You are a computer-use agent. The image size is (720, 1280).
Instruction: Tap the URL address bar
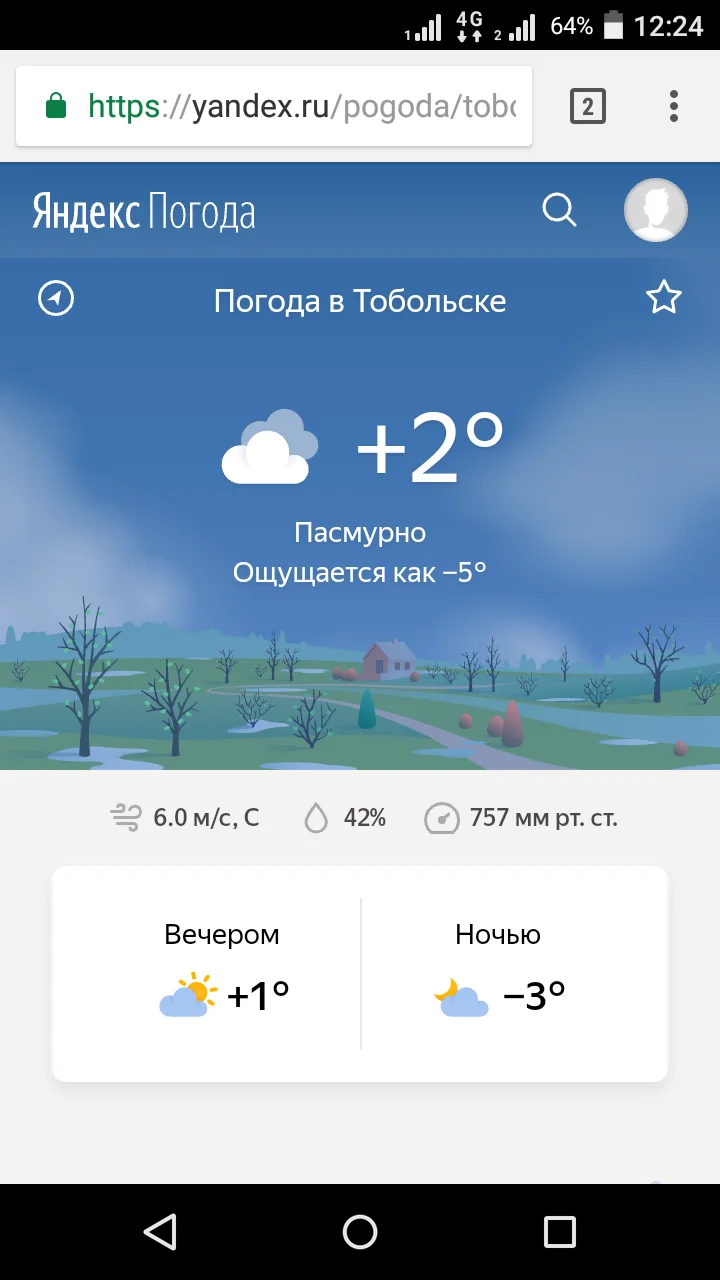click(x=300, y=105)
